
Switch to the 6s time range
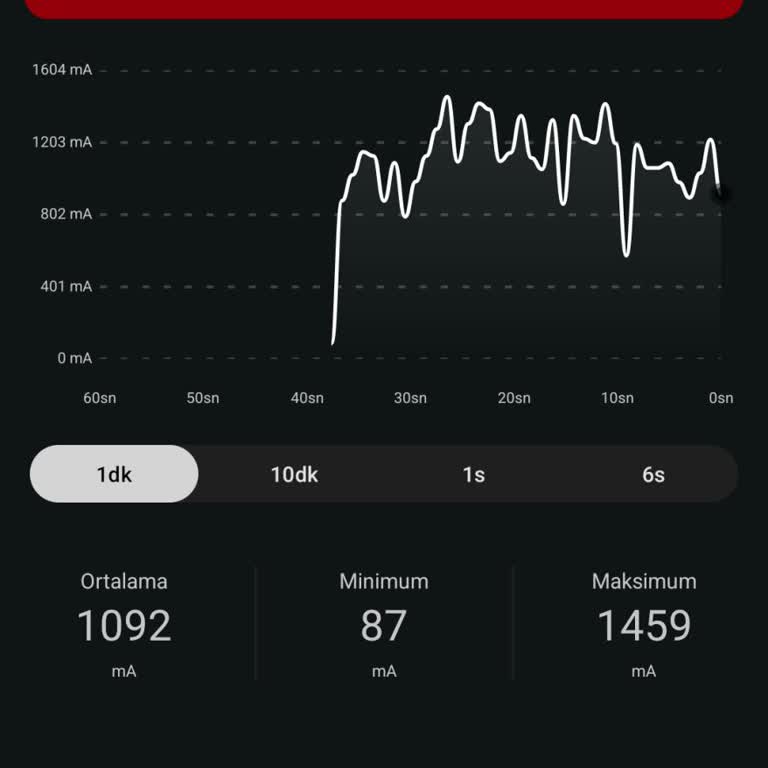click(x=653, y=474)
